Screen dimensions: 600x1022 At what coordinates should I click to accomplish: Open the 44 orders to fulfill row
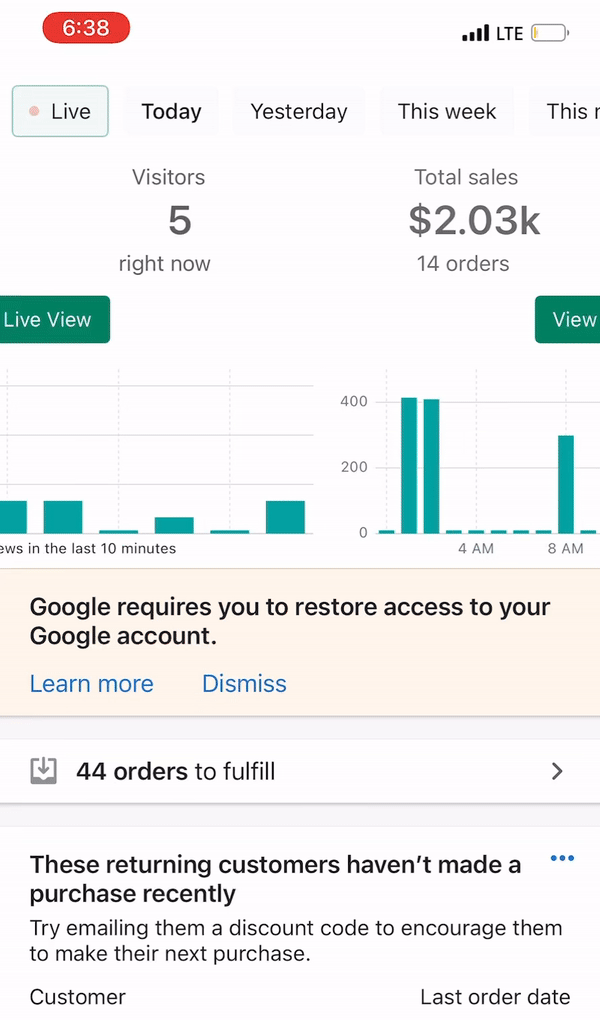[x=300, y=771]
